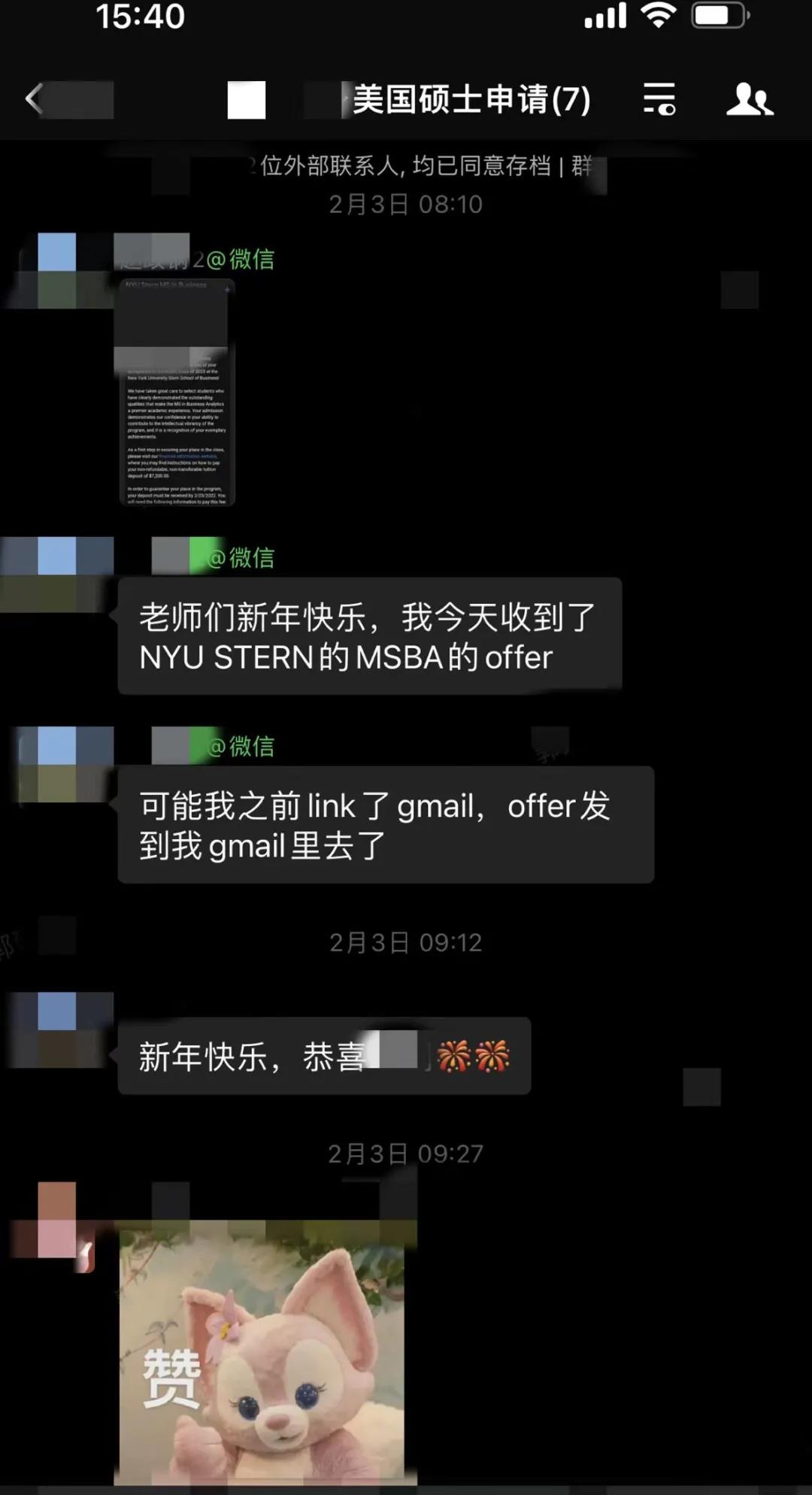Open the NYU Stern offer letter screenshot
Image resolution: width=812 pixels, height=1495 pixels.
click(177, 393)
